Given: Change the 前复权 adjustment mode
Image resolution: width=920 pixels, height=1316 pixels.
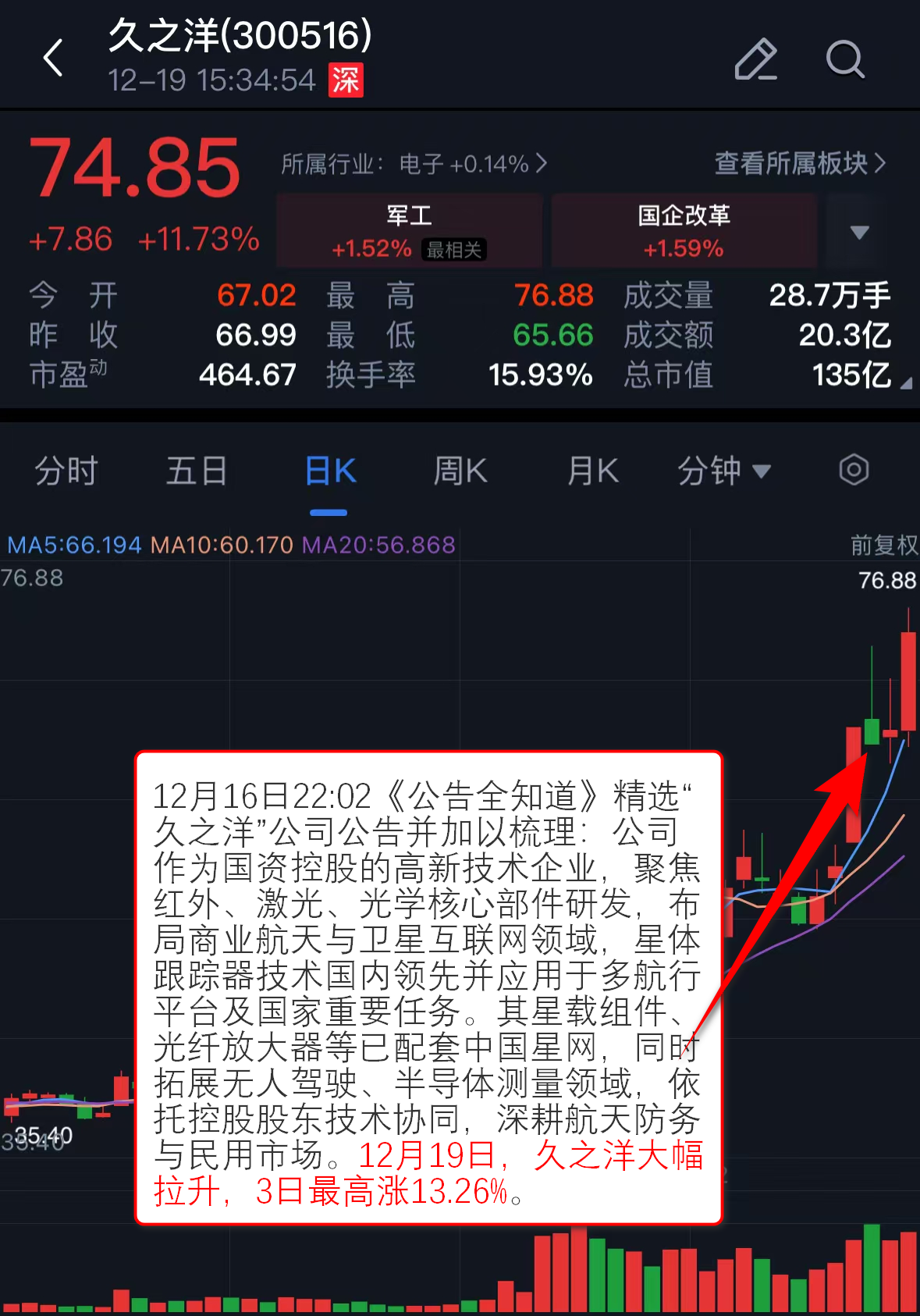Looking at the screenshot, I should click(883, 545).
